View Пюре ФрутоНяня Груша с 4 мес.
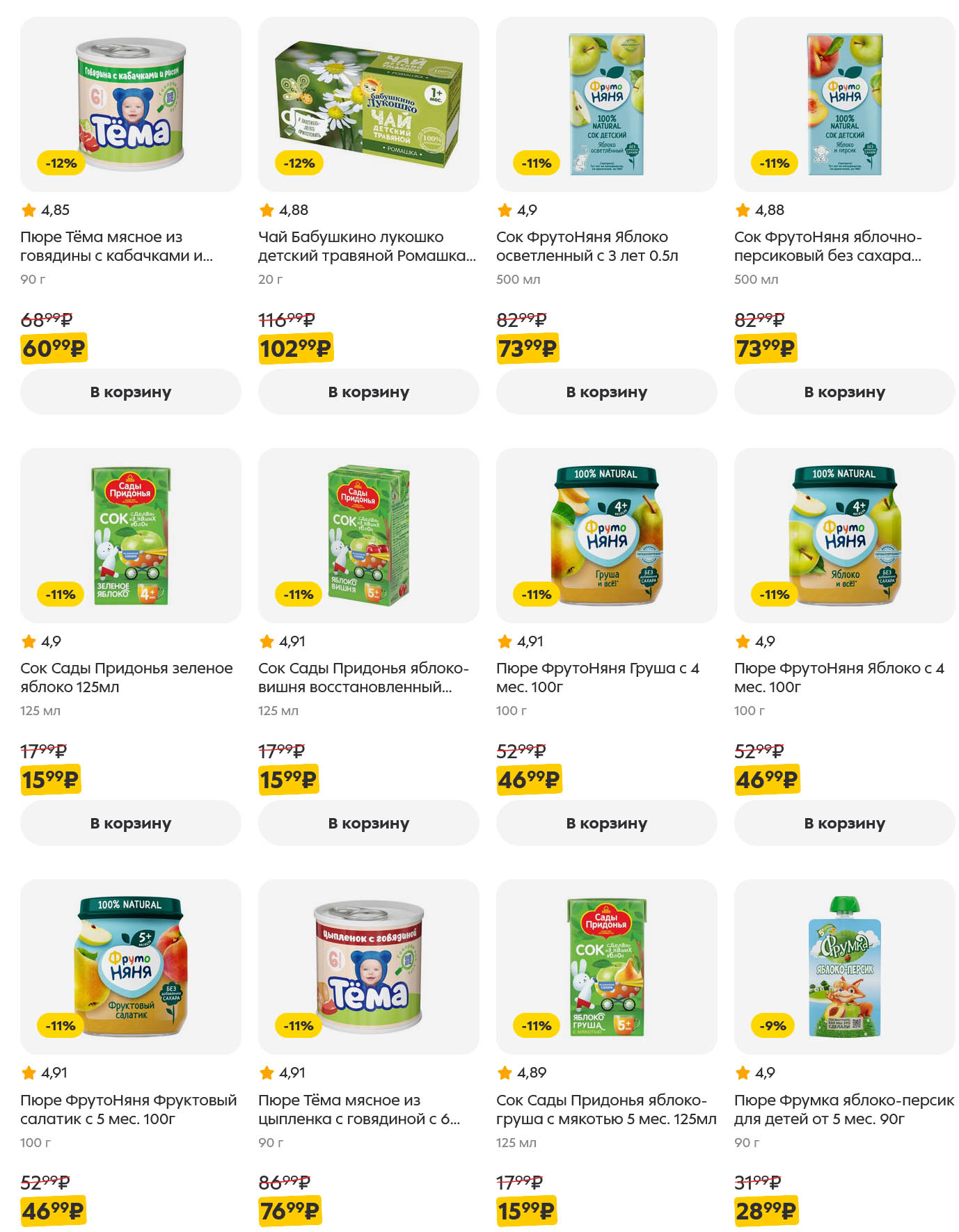The height and width of the screenshot is (1232, 959). pyautogui.click(x=606, y=536)
